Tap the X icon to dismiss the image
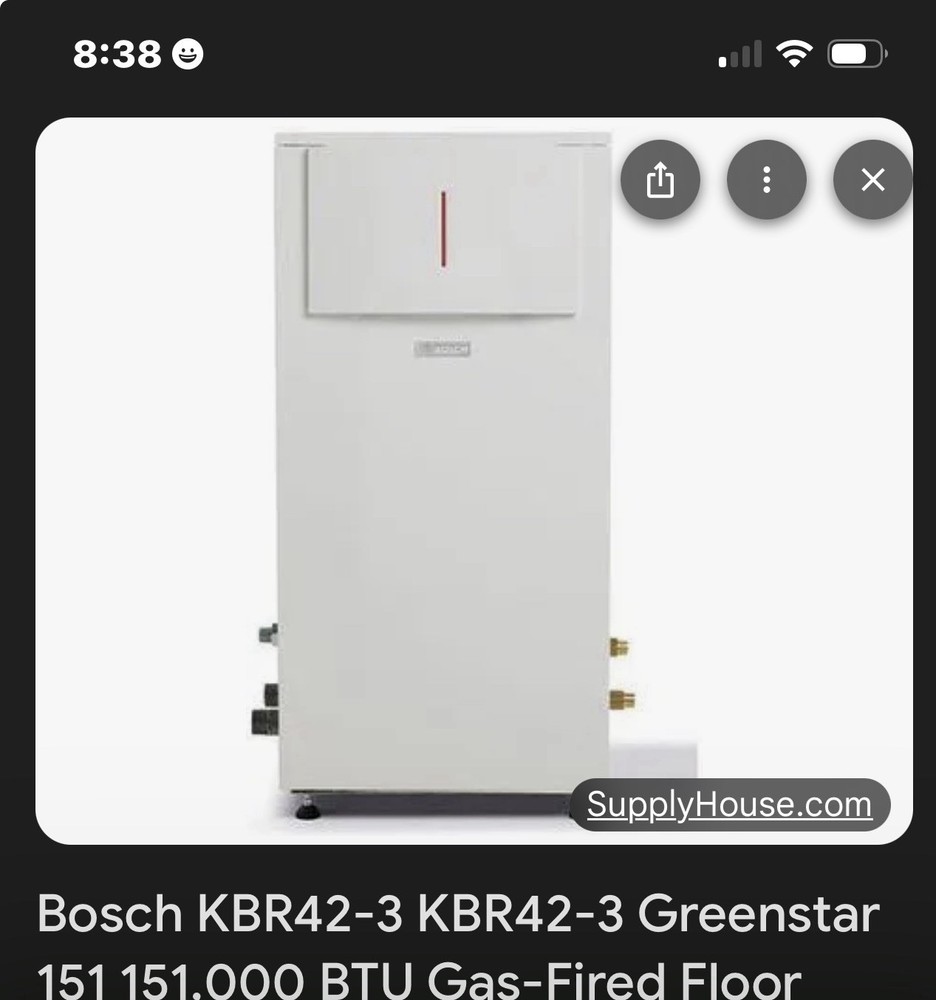Viewport: 936px width, 1000px height. click(x=872, y=180)
